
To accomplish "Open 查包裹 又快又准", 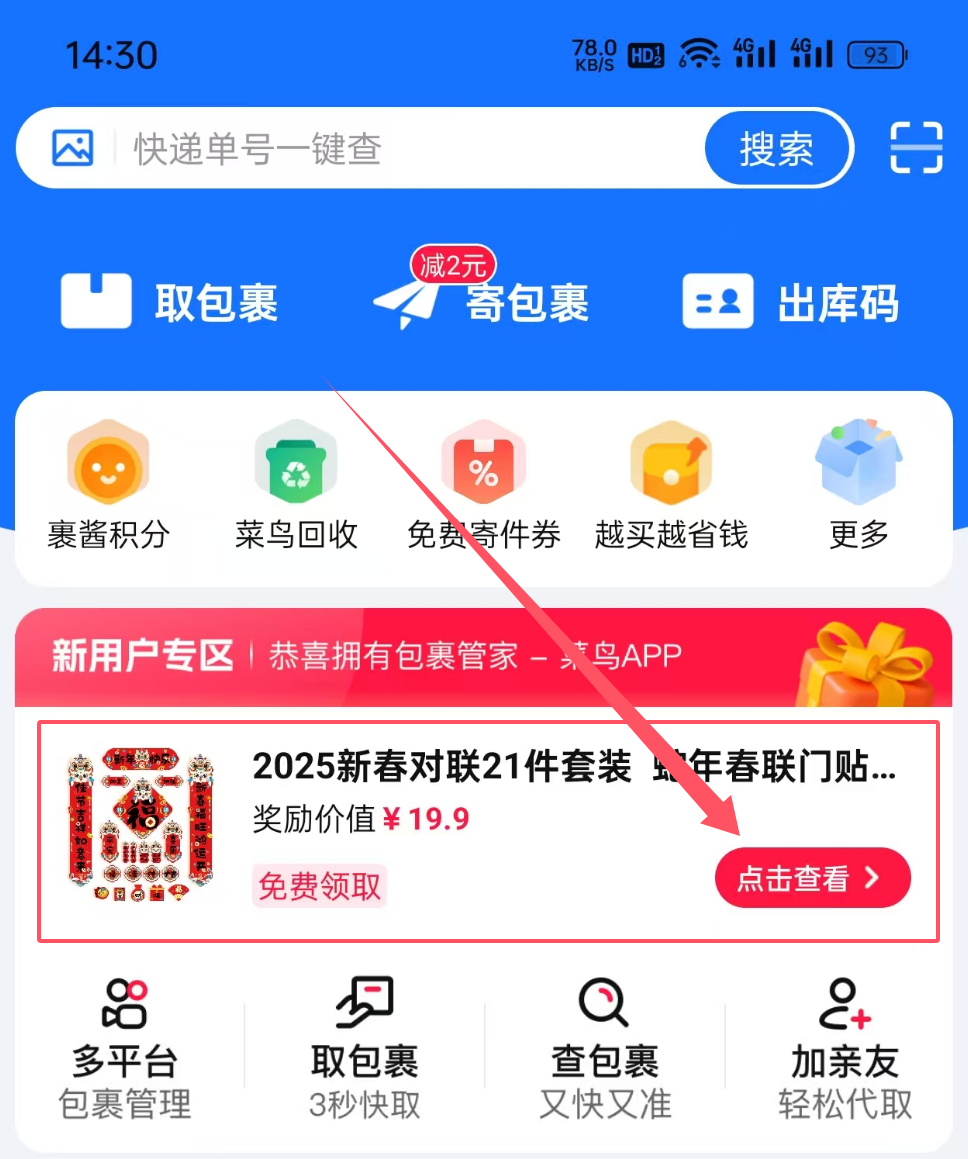I will (x=605, y=1050).
